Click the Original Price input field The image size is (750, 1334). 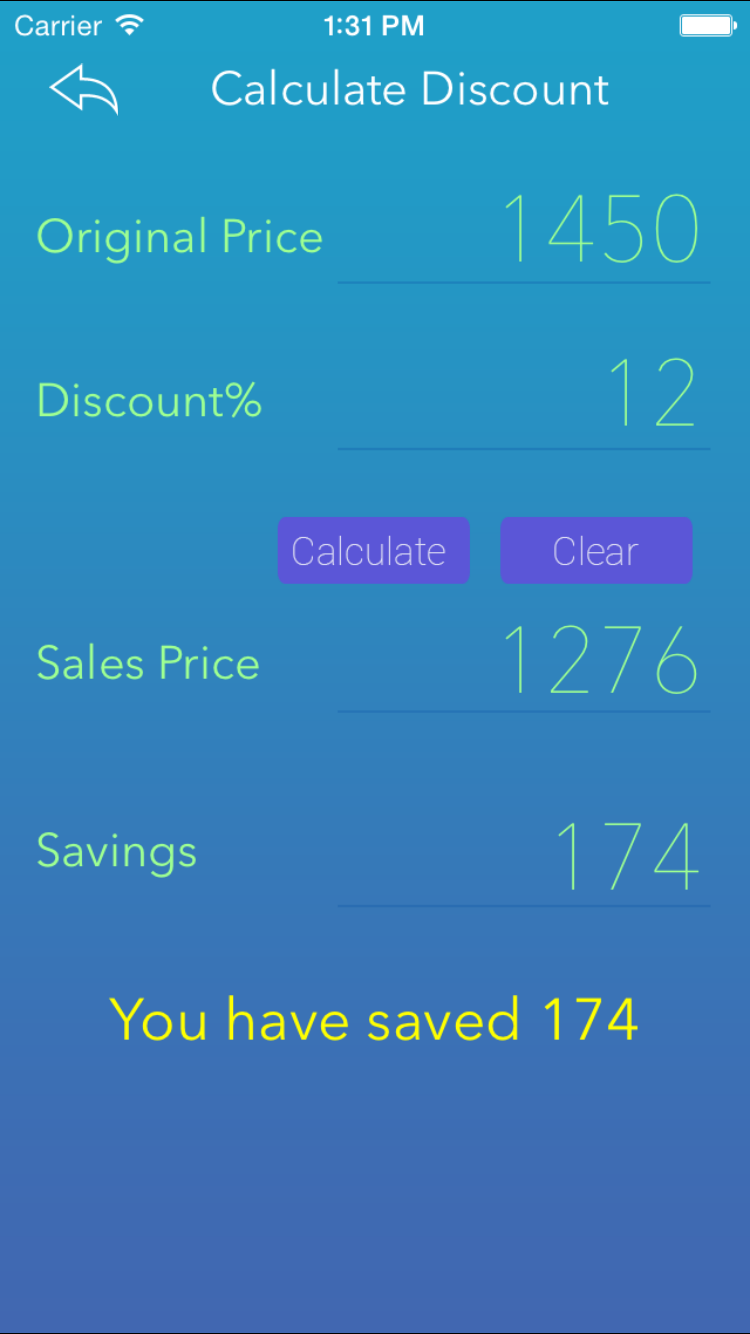[x=524, y=235]
